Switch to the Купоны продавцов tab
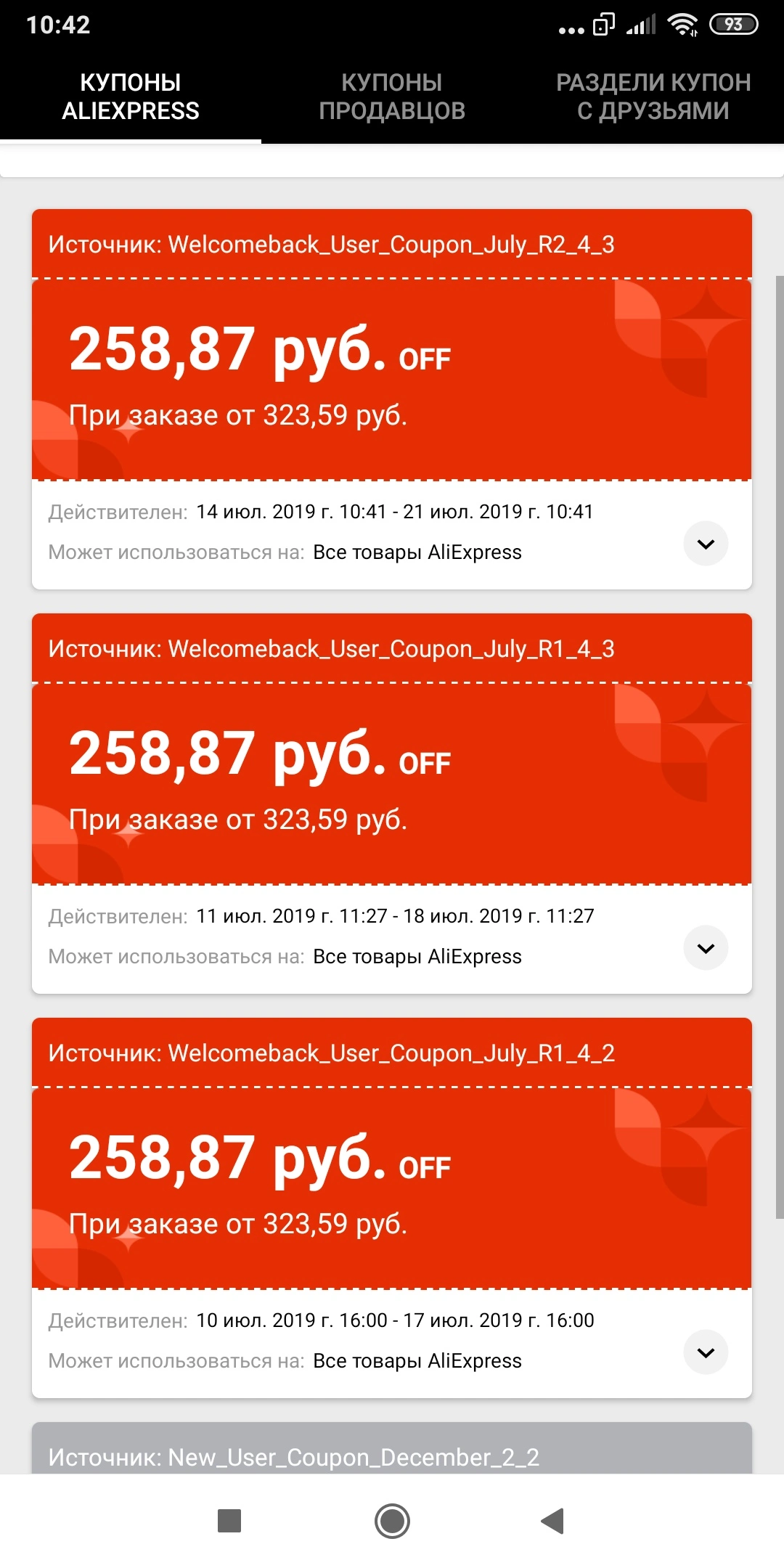Image resolution: width=784 pixels, height=1568 pixels. 392,97
